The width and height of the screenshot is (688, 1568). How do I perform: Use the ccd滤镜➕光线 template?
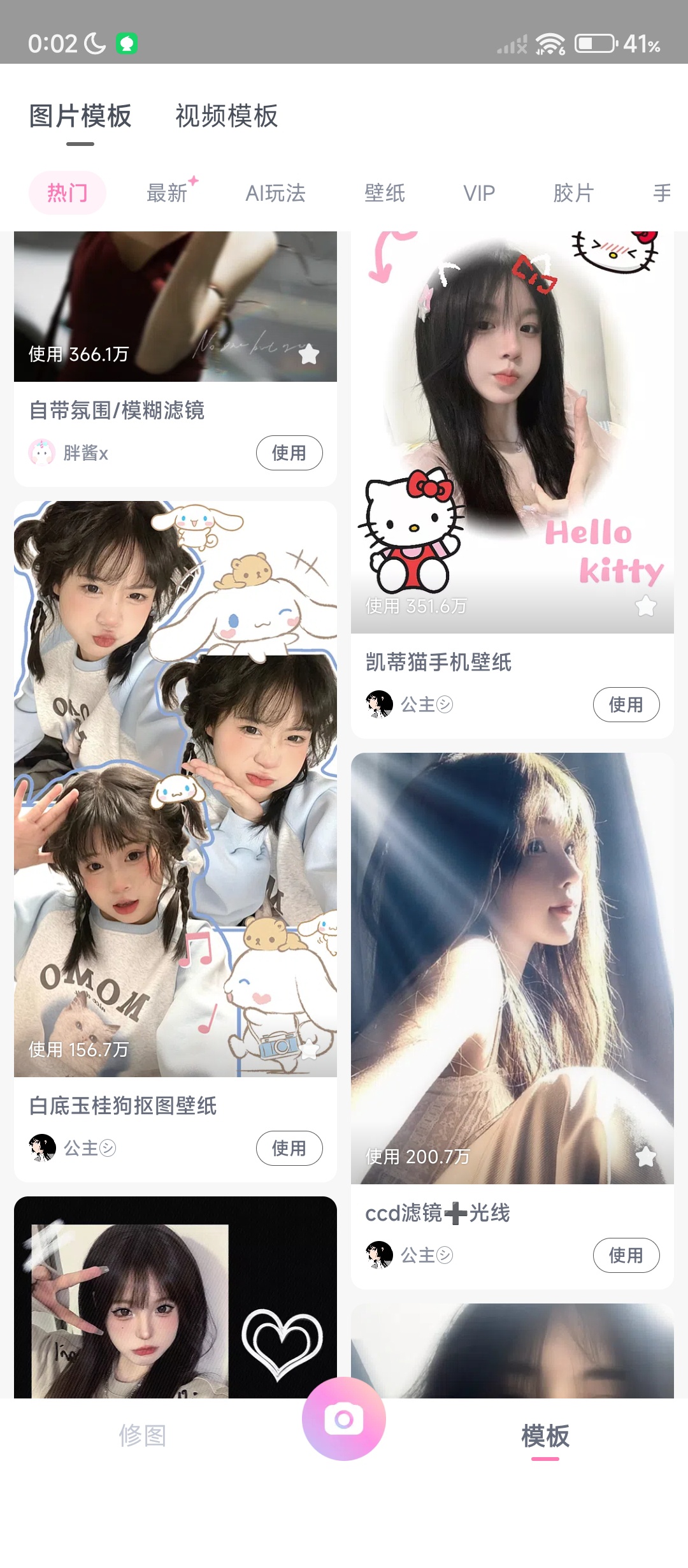[x=626, y=1255]
